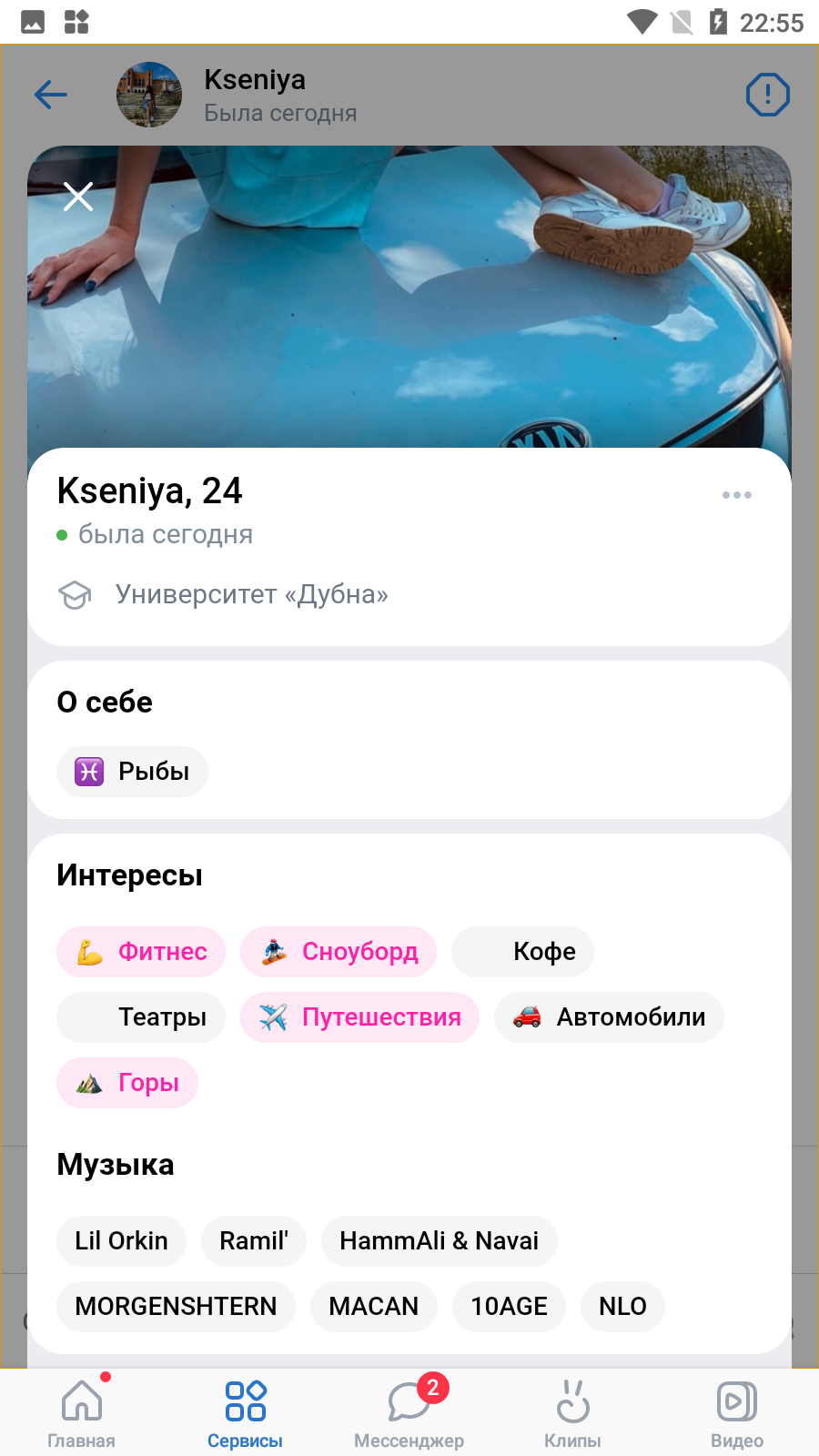Open the three-dot menu next to Kseniya, 24
This screenshot has width=819, height=1456.
tap(737, 495)
